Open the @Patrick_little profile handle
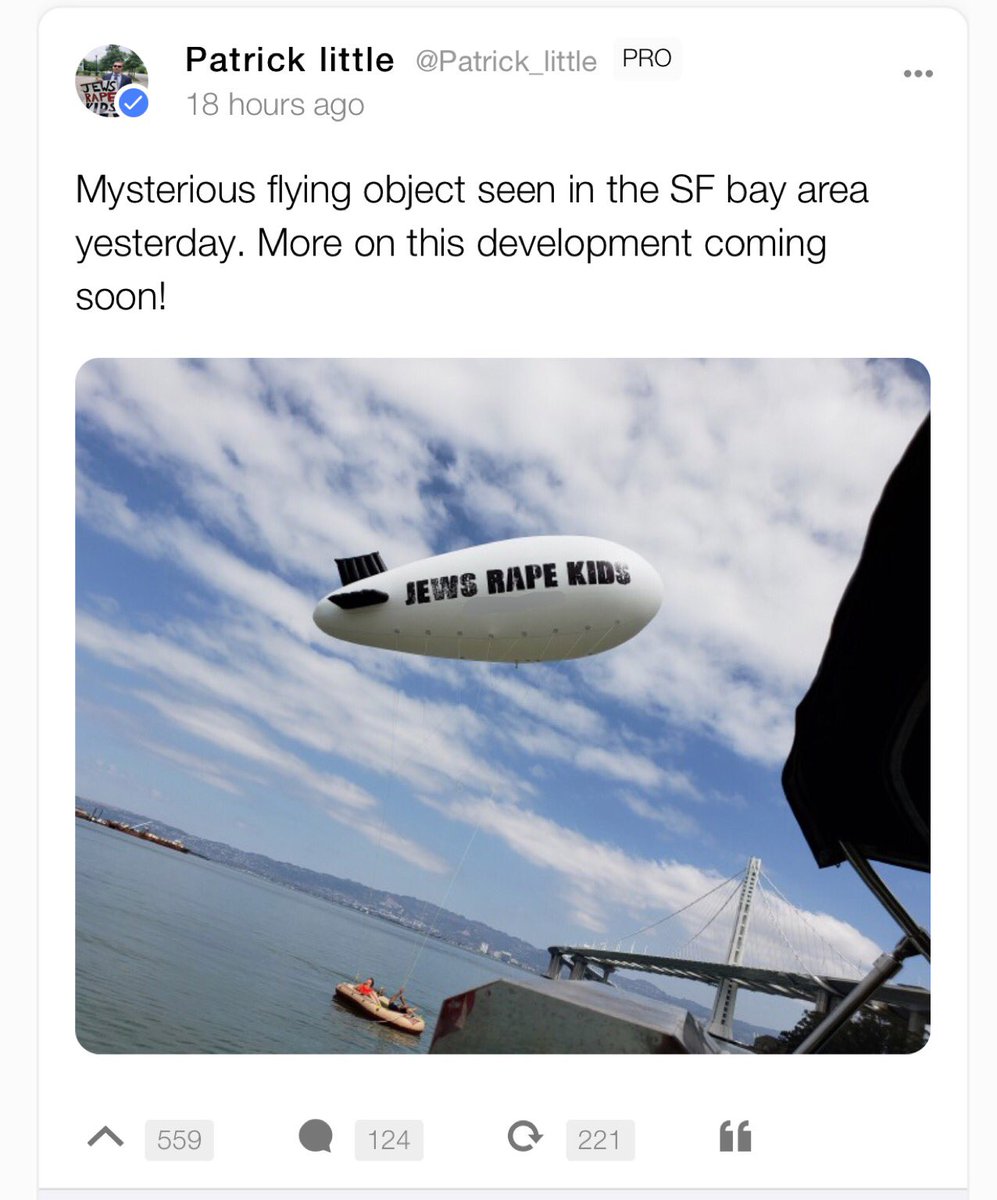This screenshot has height=1200, width=997. tap(506, 62)
